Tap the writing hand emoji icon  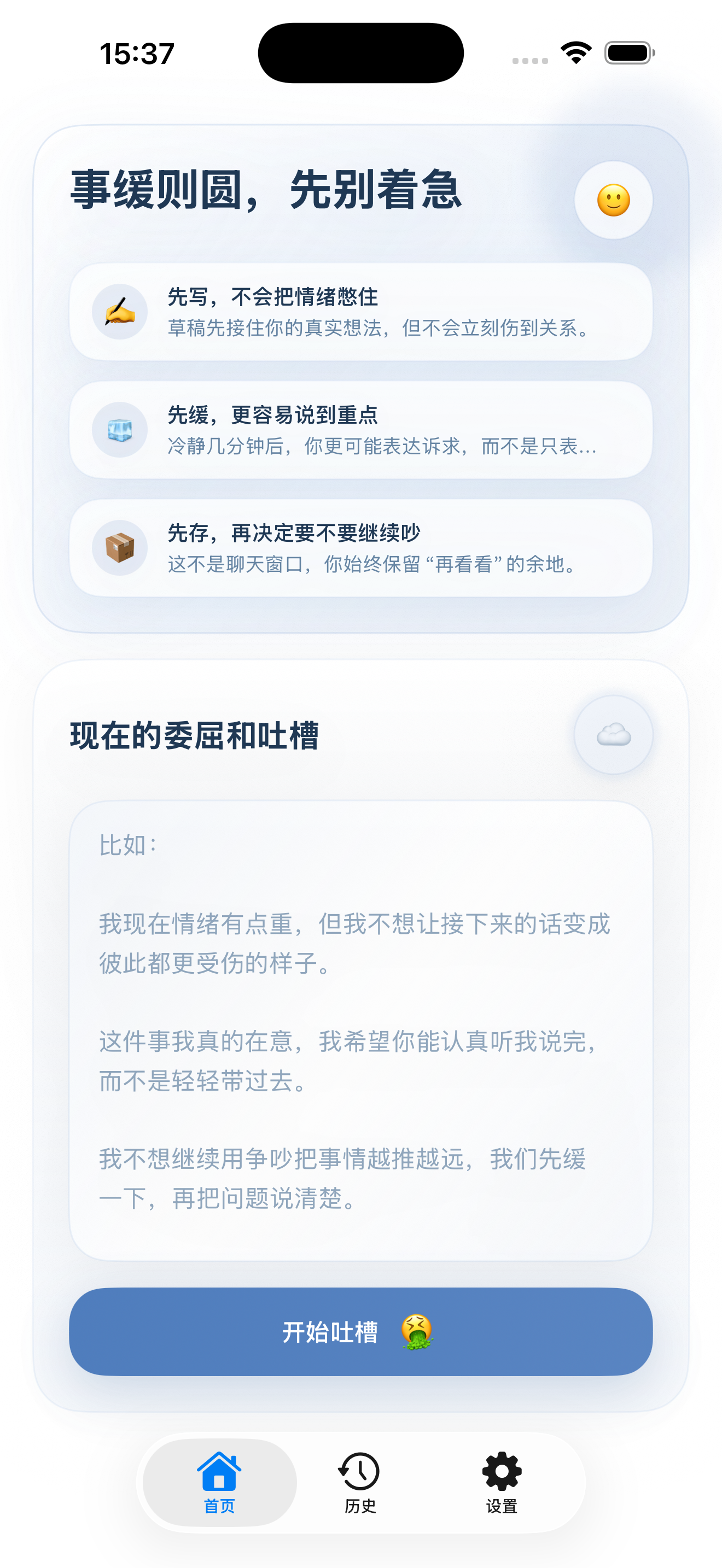[119, 312]
